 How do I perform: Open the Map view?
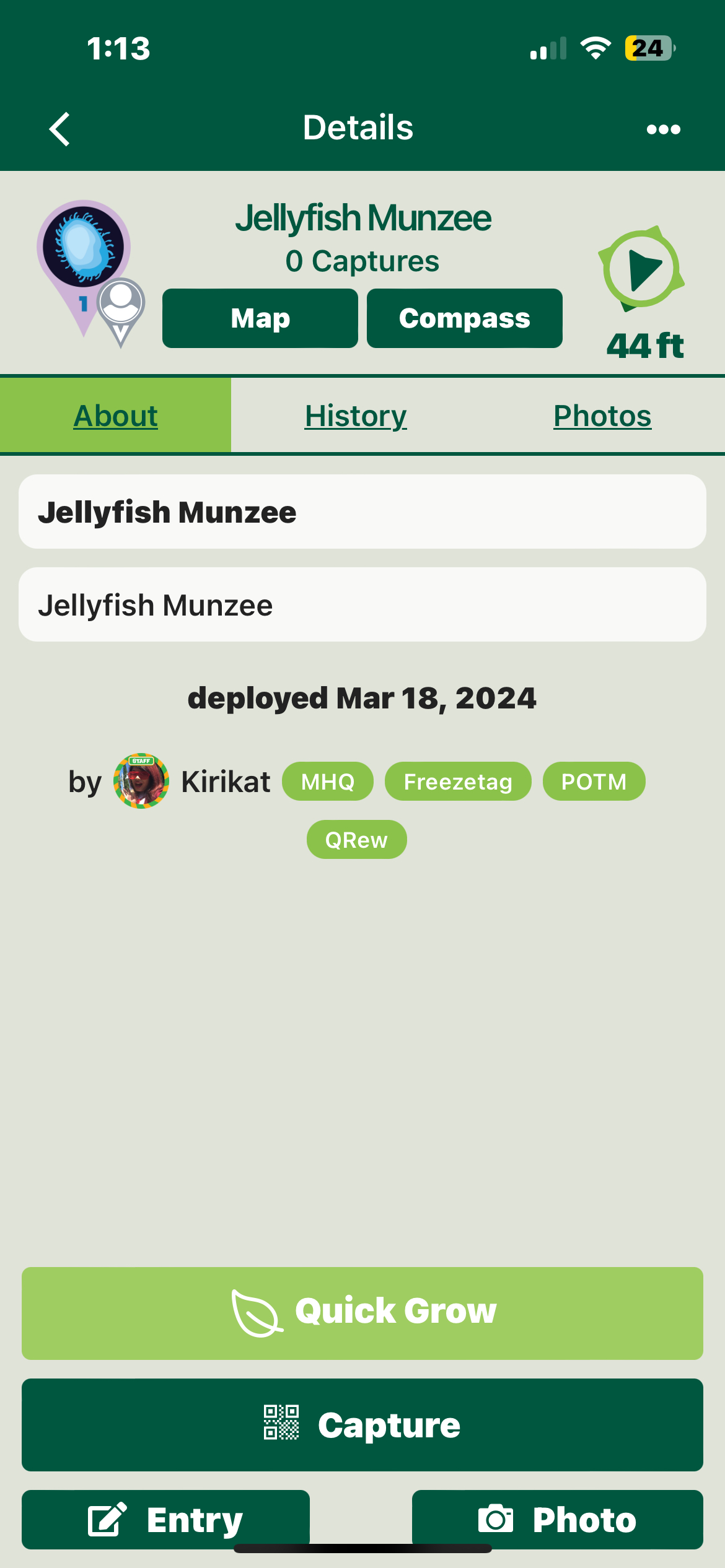260,318
